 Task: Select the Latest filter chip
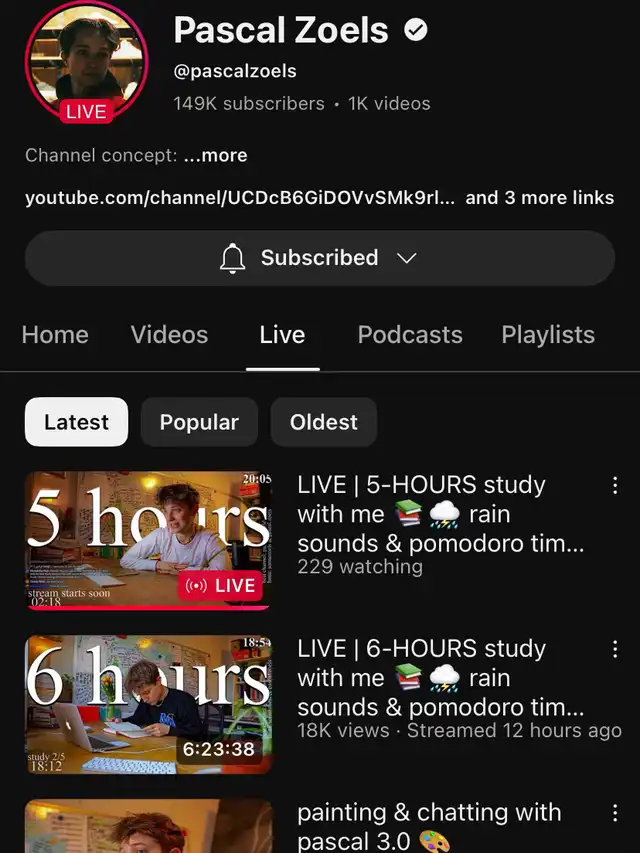tap(76, 422)
